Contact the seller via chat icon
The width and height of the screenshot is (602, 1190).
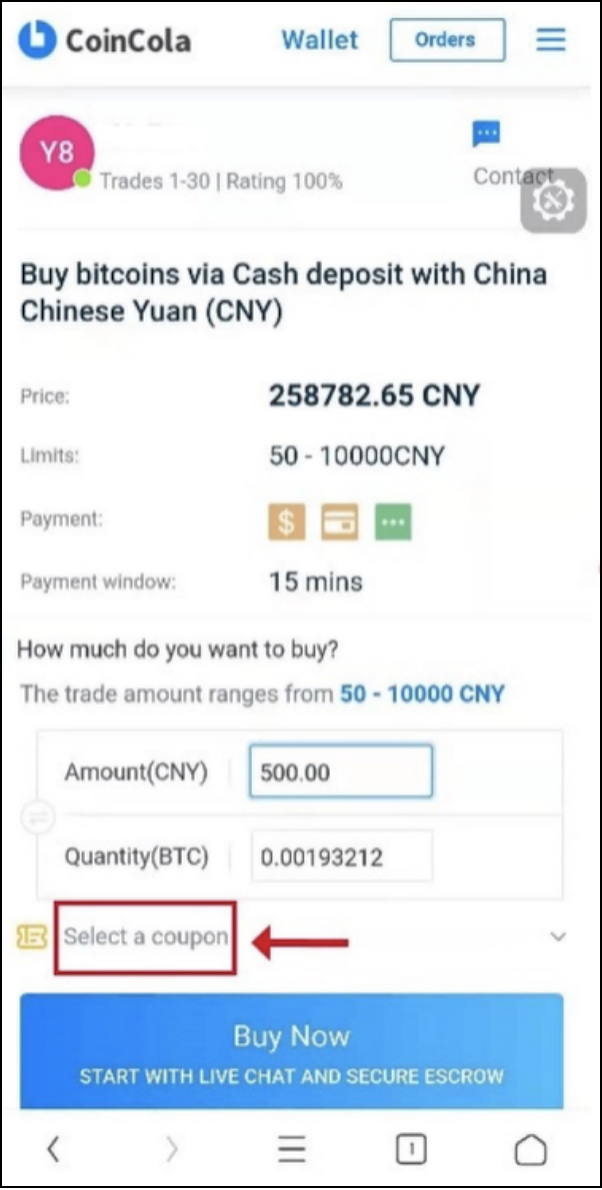[x=486, y=134]
